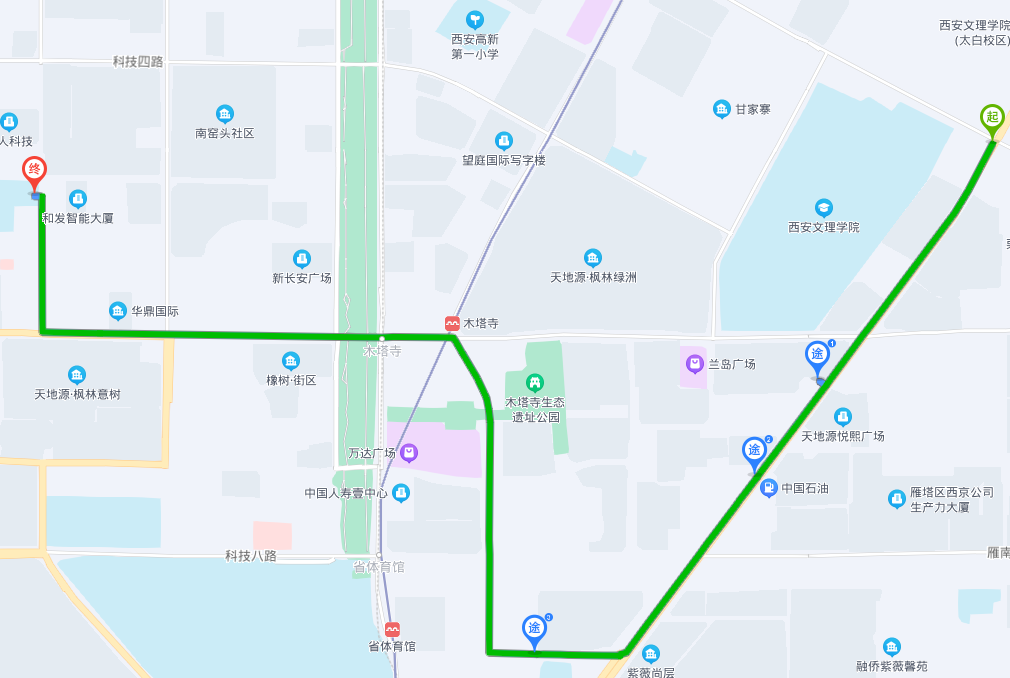Select waypoint 2 marker near 中国石油
This screenshot has height=678, width=1010.
click(x=753, y=451)
